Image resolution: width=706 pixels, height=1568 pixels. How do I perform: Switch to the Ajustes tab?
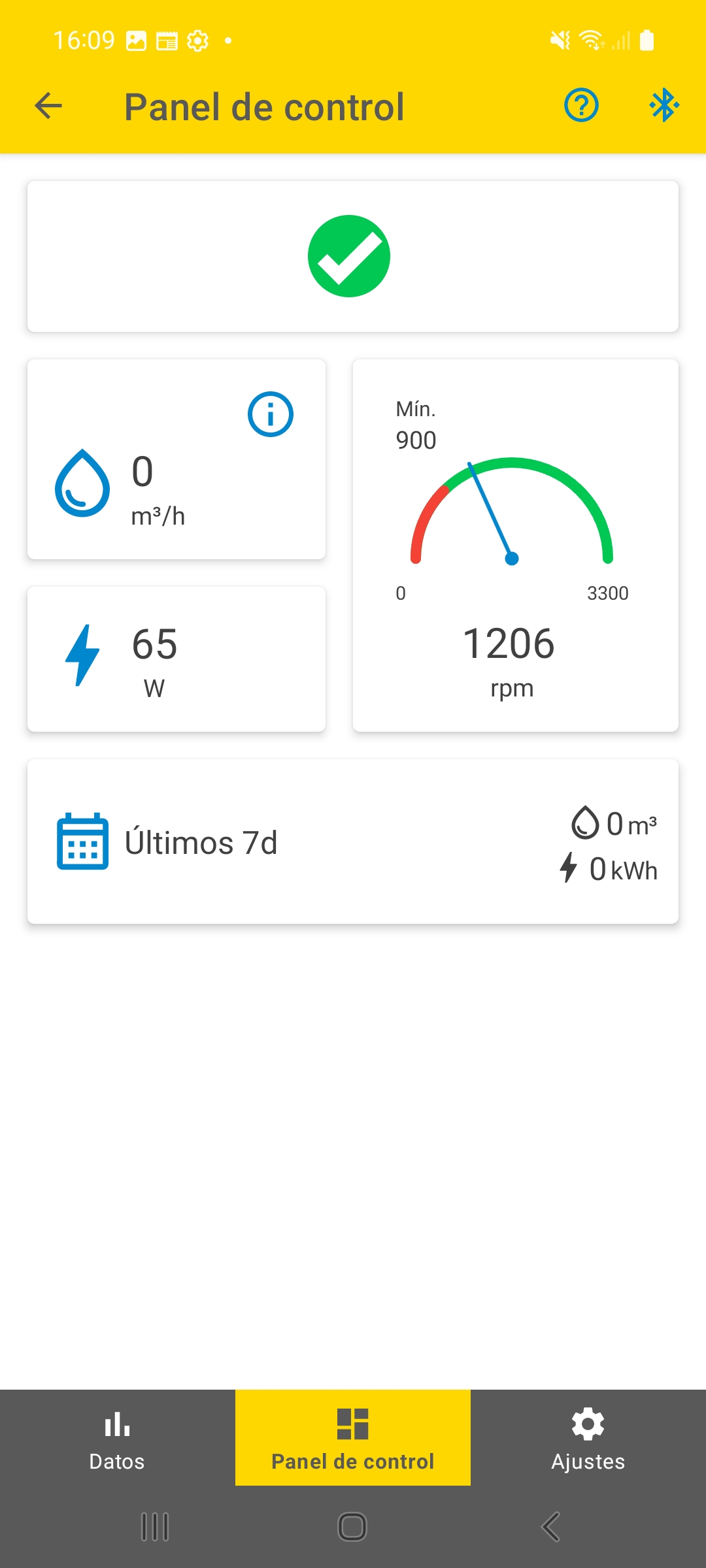[x=588, y=1437]
